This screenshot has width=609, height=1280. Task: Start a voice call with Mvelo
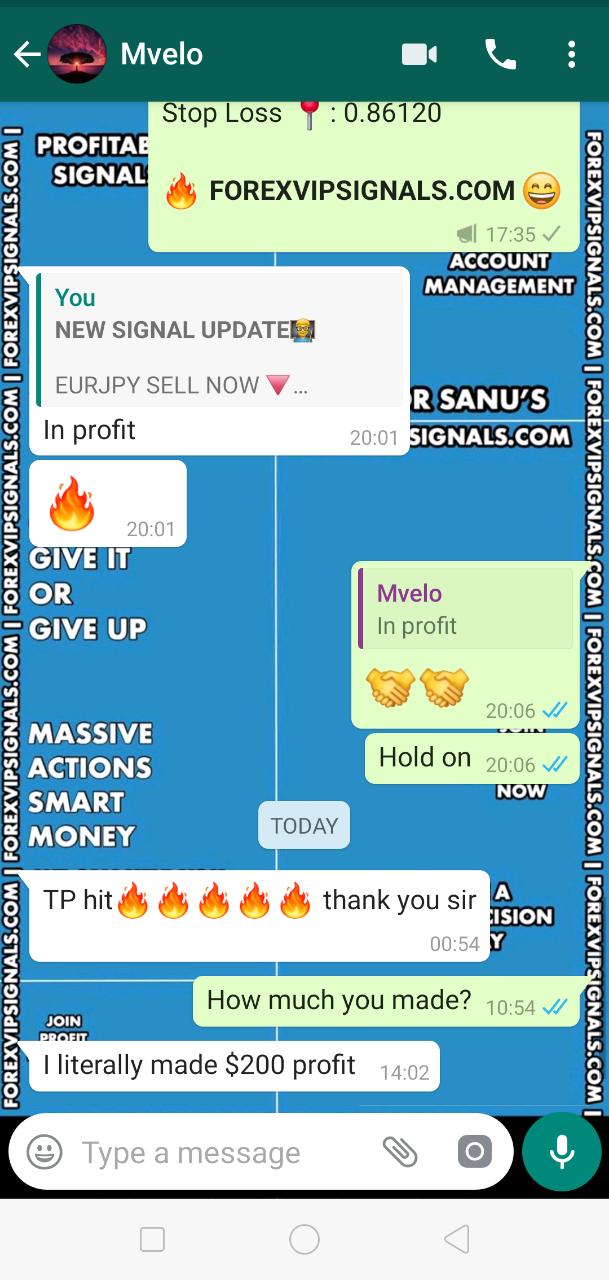(x=500, y=54)
